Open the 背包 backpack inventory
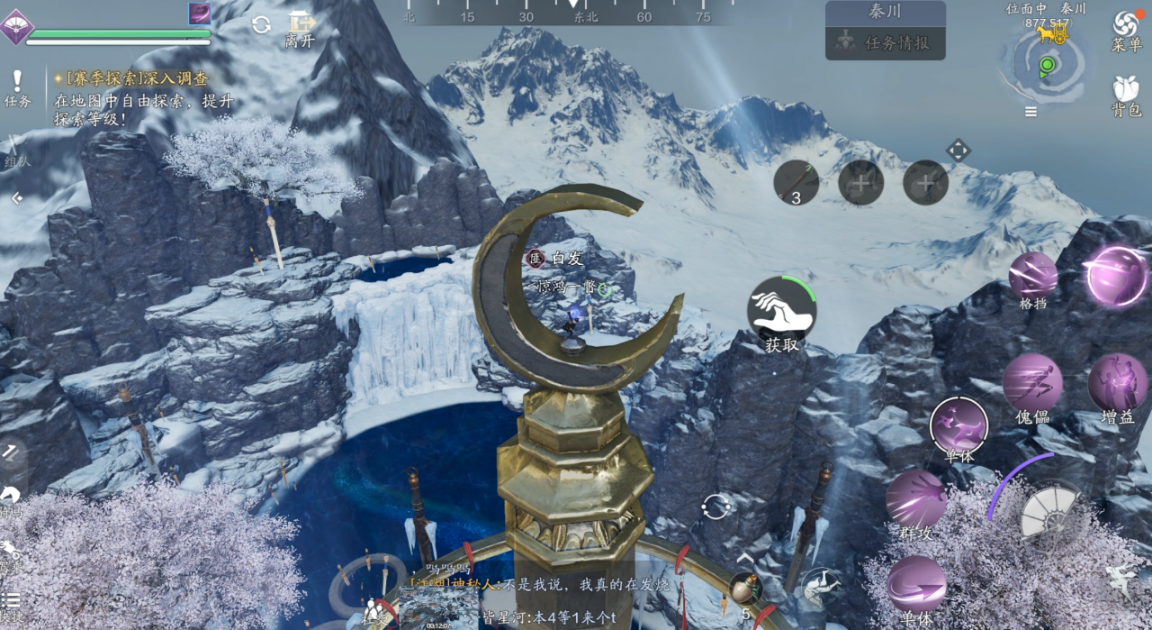The height and width of the screenshot is (630, 1152). pos(1127,95)
